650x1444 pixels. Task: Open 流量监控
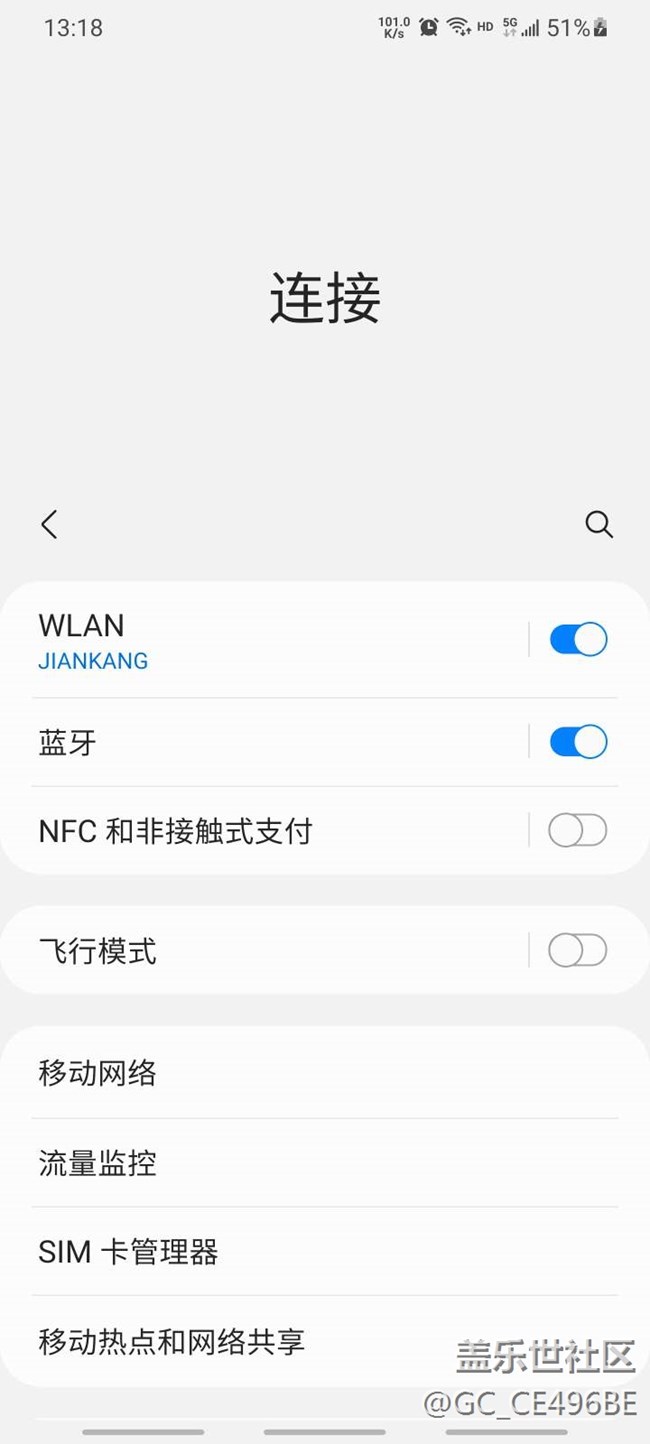pyautogui.click(x=300, y=1163)
